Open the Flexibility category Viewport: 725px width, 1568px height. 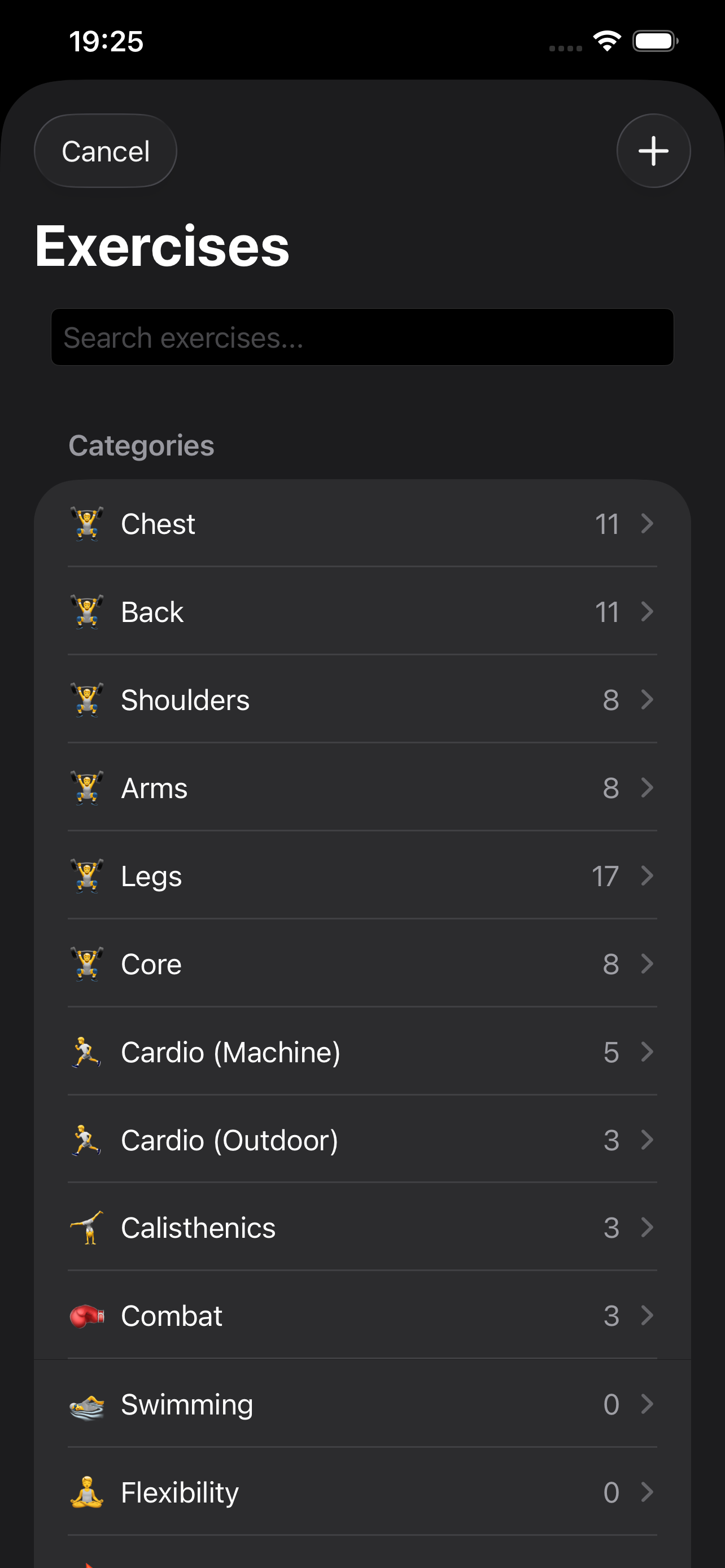point(362,1492)
